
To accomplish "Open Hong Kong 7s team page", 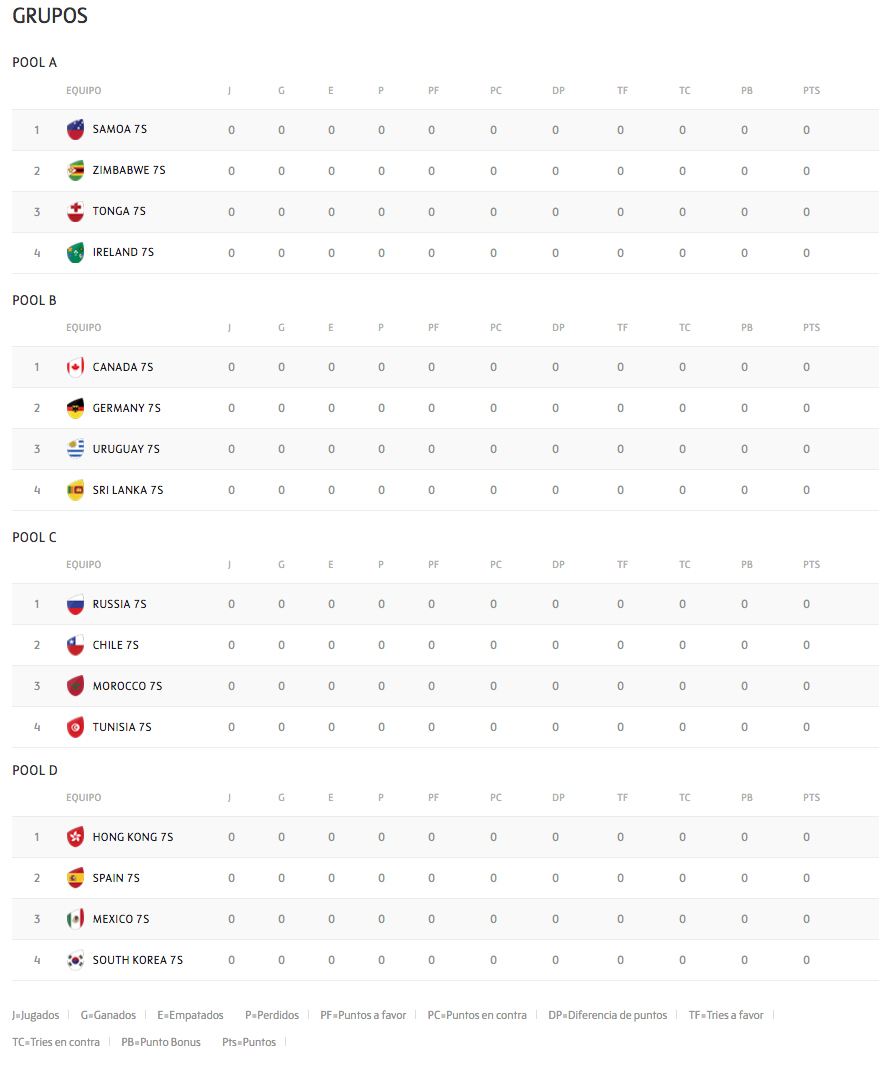I will 132,837.
